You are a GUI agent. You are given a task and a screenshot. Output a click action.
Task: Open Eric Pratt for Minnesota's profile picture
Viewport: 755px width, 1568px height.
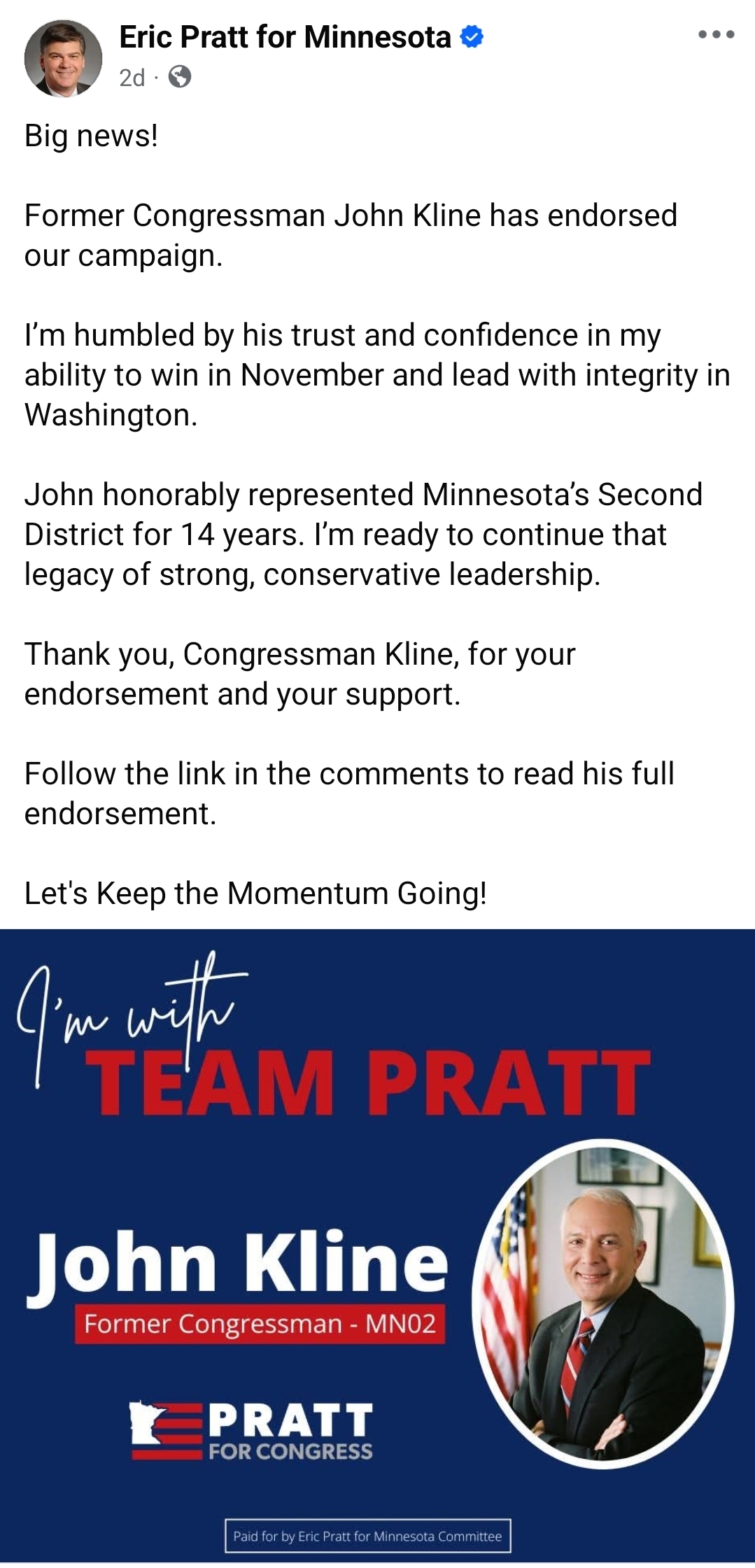pos(63,57)
